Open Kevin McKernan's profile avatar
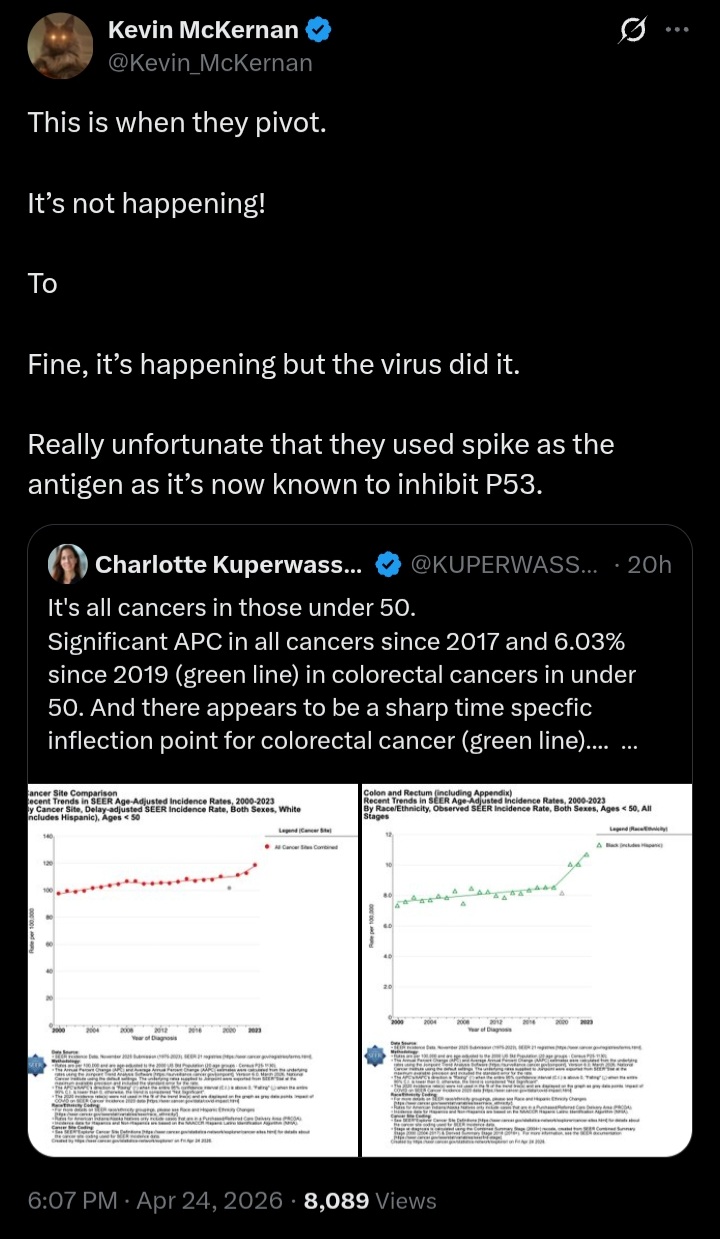 [x=59, y=46]
